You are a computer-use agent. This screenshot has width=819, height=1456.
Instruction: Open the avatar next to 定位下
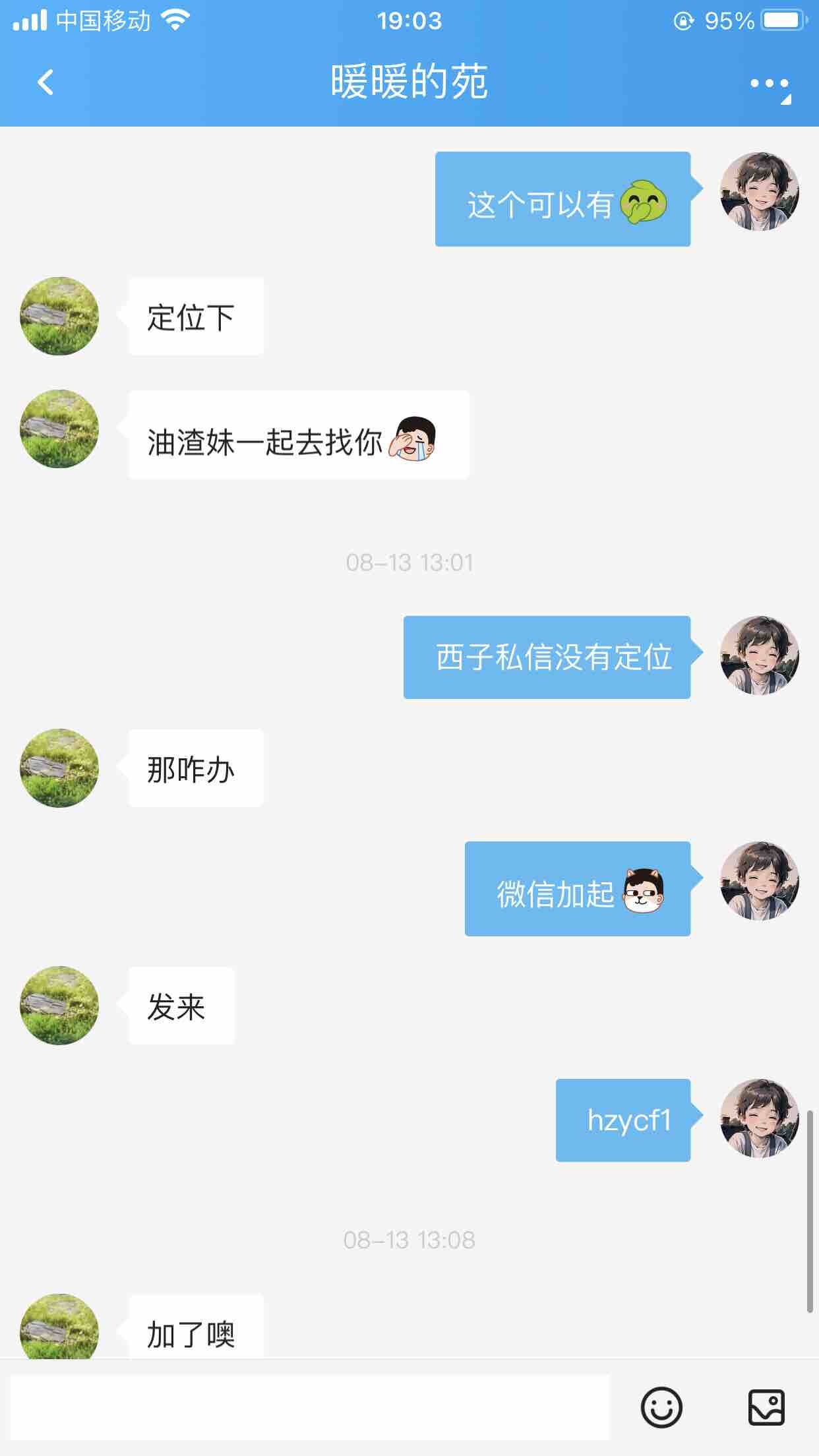(59, 316)
